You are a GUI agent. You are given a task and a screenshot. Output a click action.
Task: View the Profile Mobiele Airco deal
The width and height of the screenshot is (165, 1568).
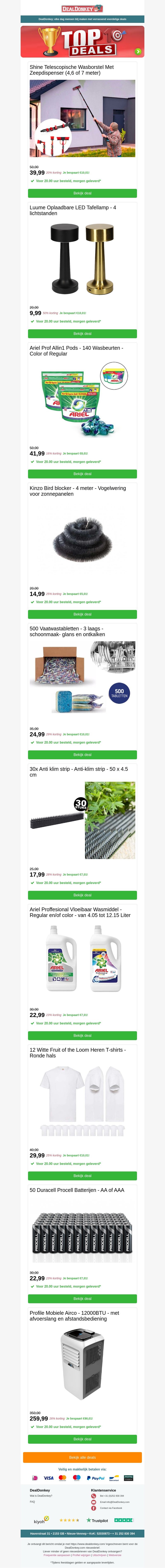click(82, 1439)
